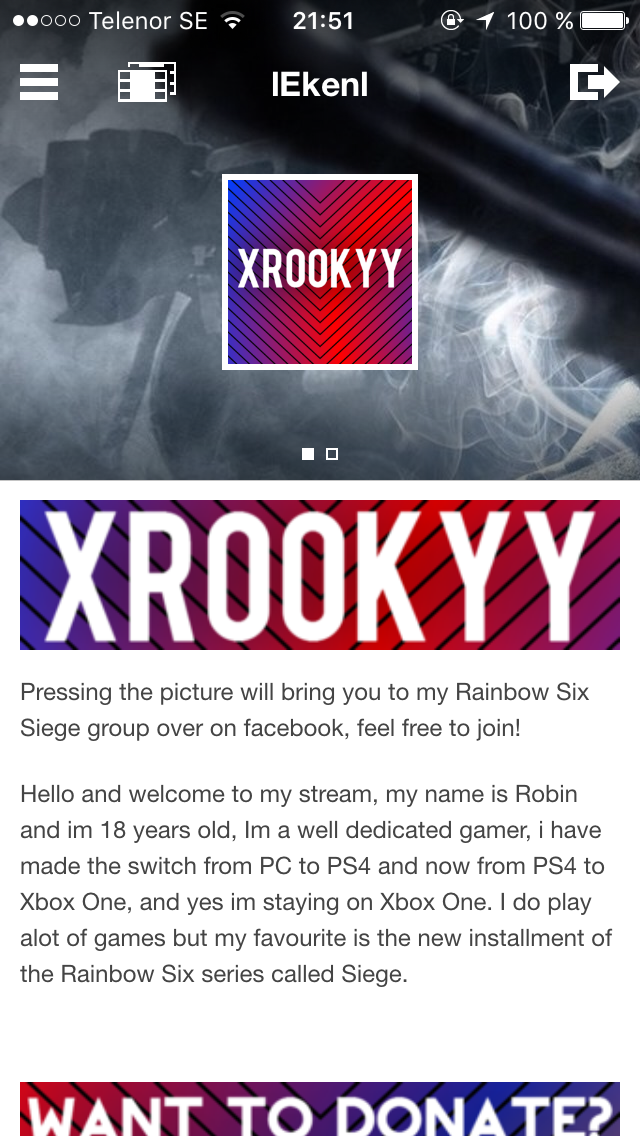Open the videos film strip icon
The width and height of the screenshot is (640, 1136).
(146, 82)
